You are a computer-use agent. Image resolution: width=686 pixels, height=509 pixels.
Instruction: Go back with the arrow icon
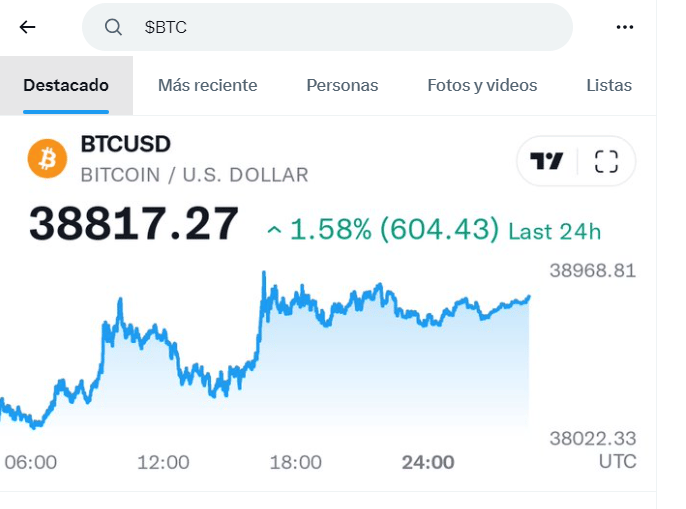coord(27,27)
